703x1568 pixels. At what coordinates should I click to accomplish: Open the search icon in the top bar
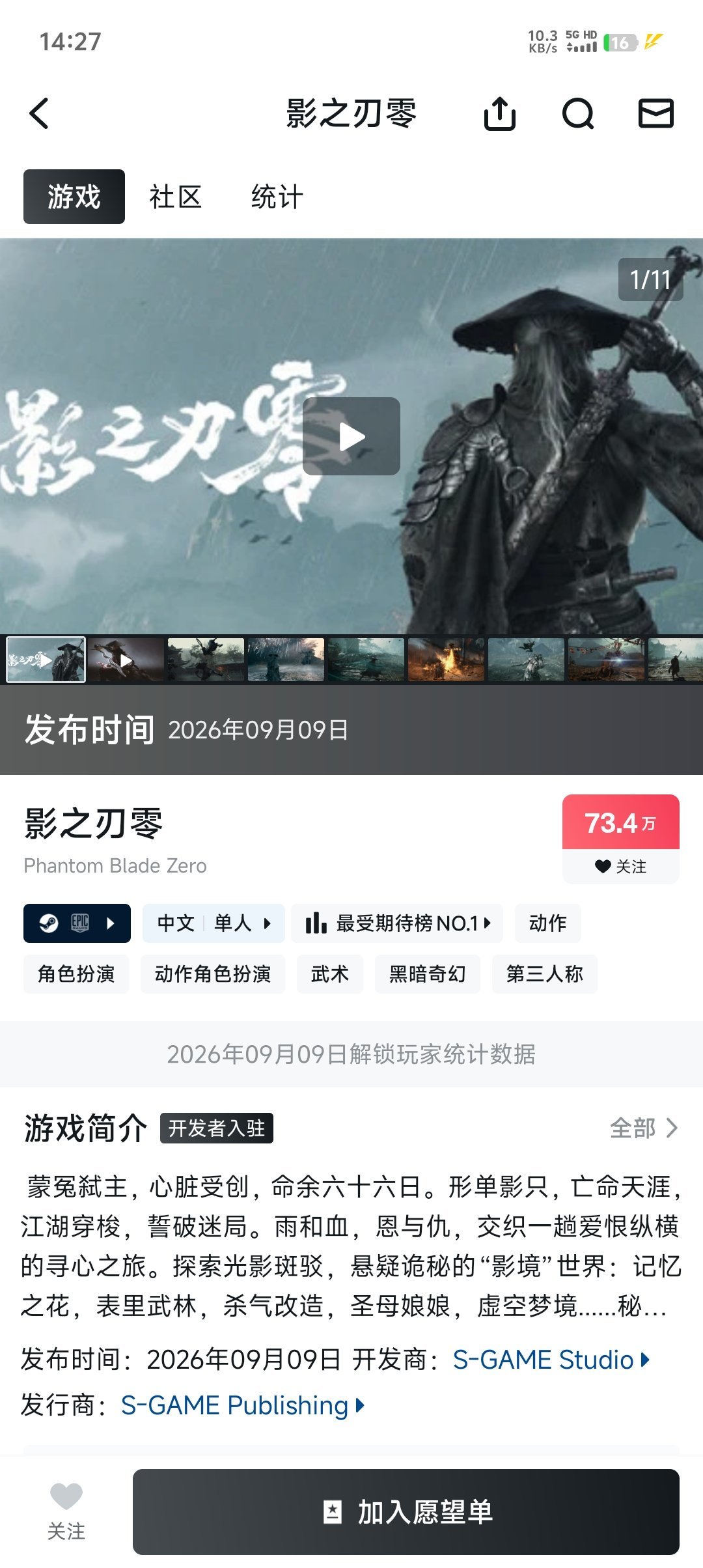pyautogui.click(x=578, y=114)
